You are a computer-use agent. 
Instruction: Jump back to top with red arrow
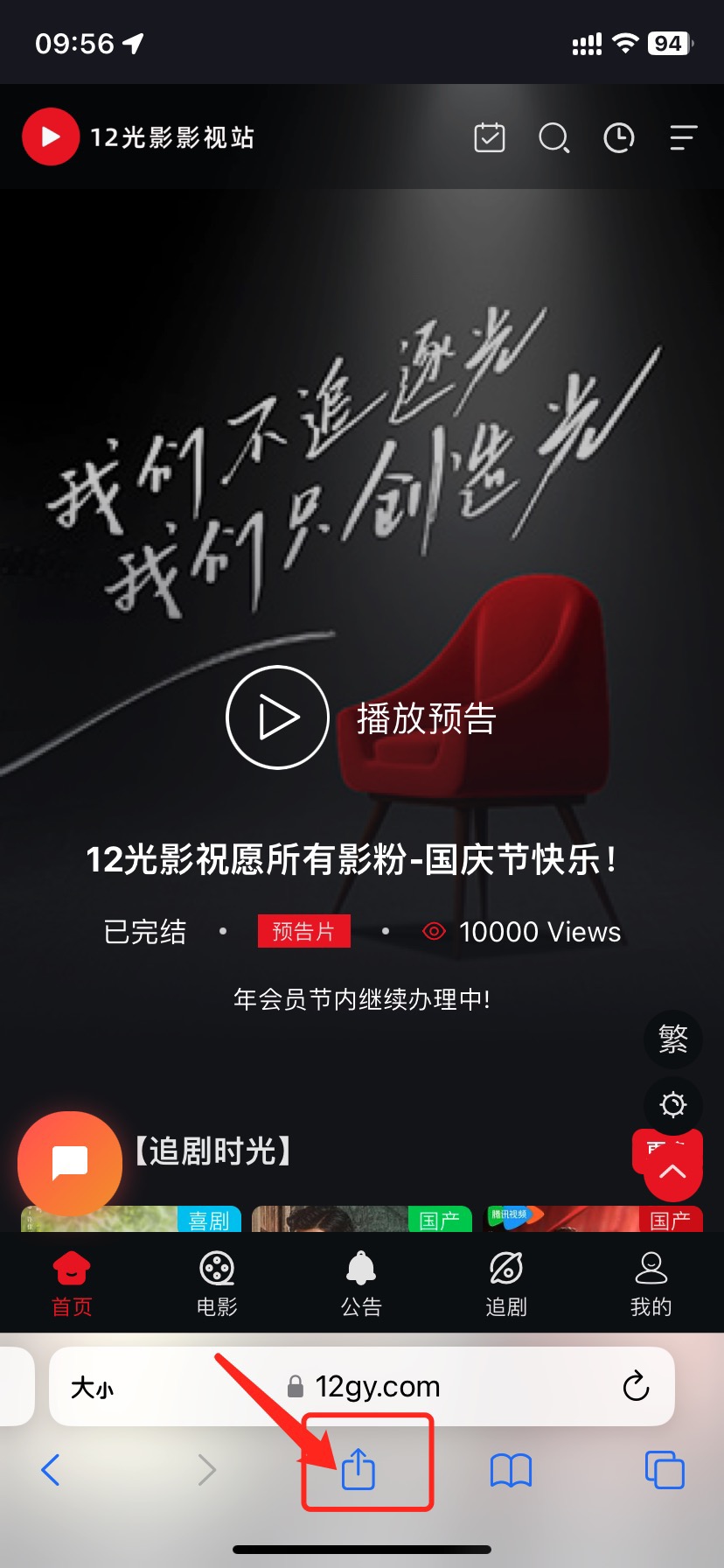pyautogui.click(x=672, y=1172)
